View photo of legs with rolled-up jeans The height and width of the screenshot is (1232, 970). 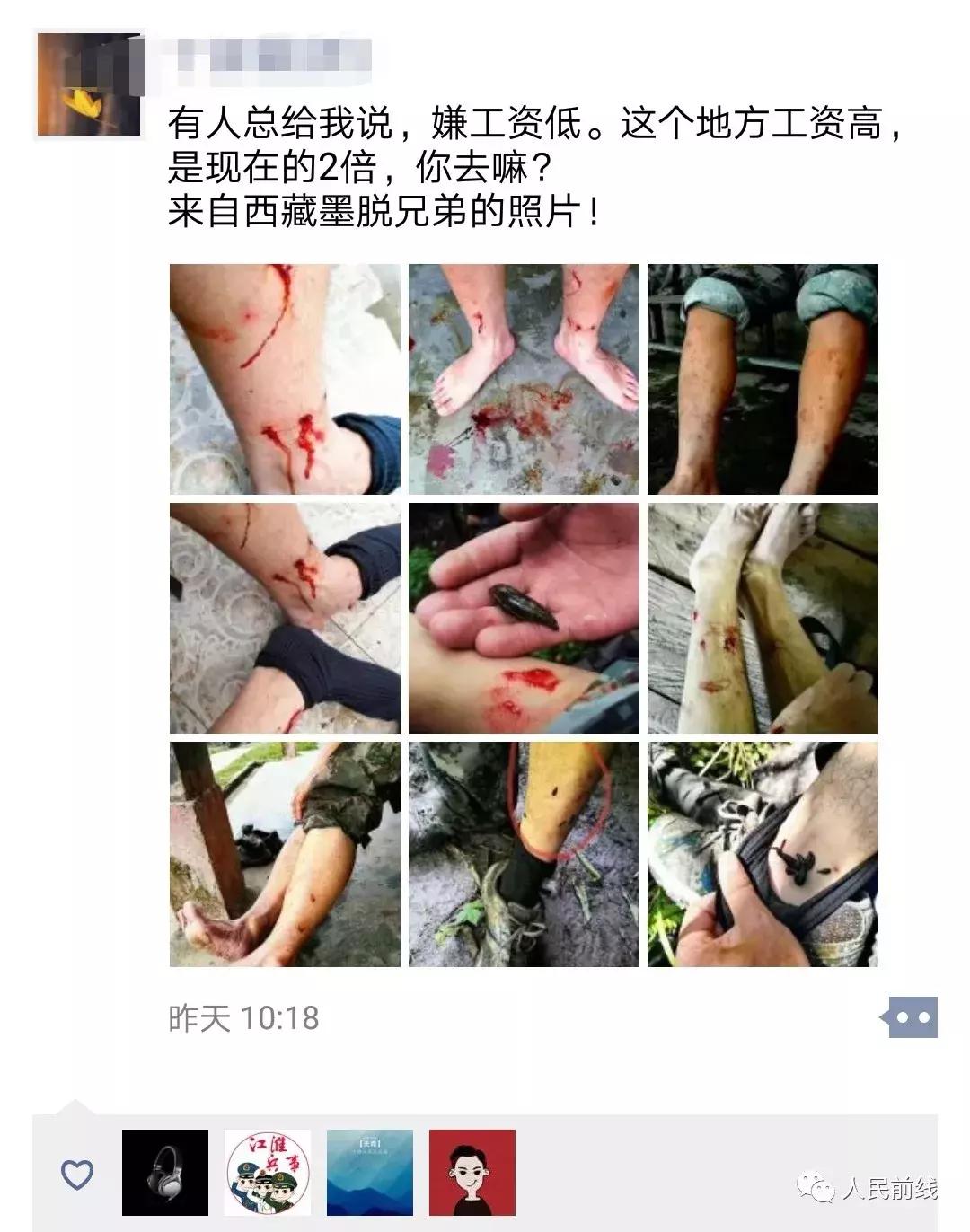(763, 379)
